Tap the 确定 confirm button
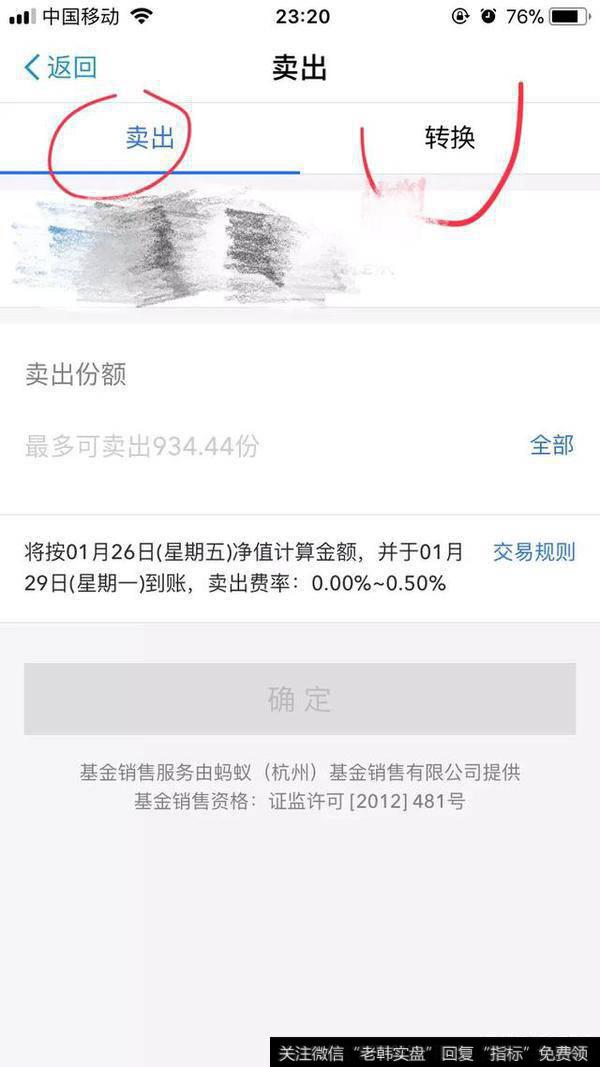Viewport: 600px width, 1067px height. coord(300,699)
